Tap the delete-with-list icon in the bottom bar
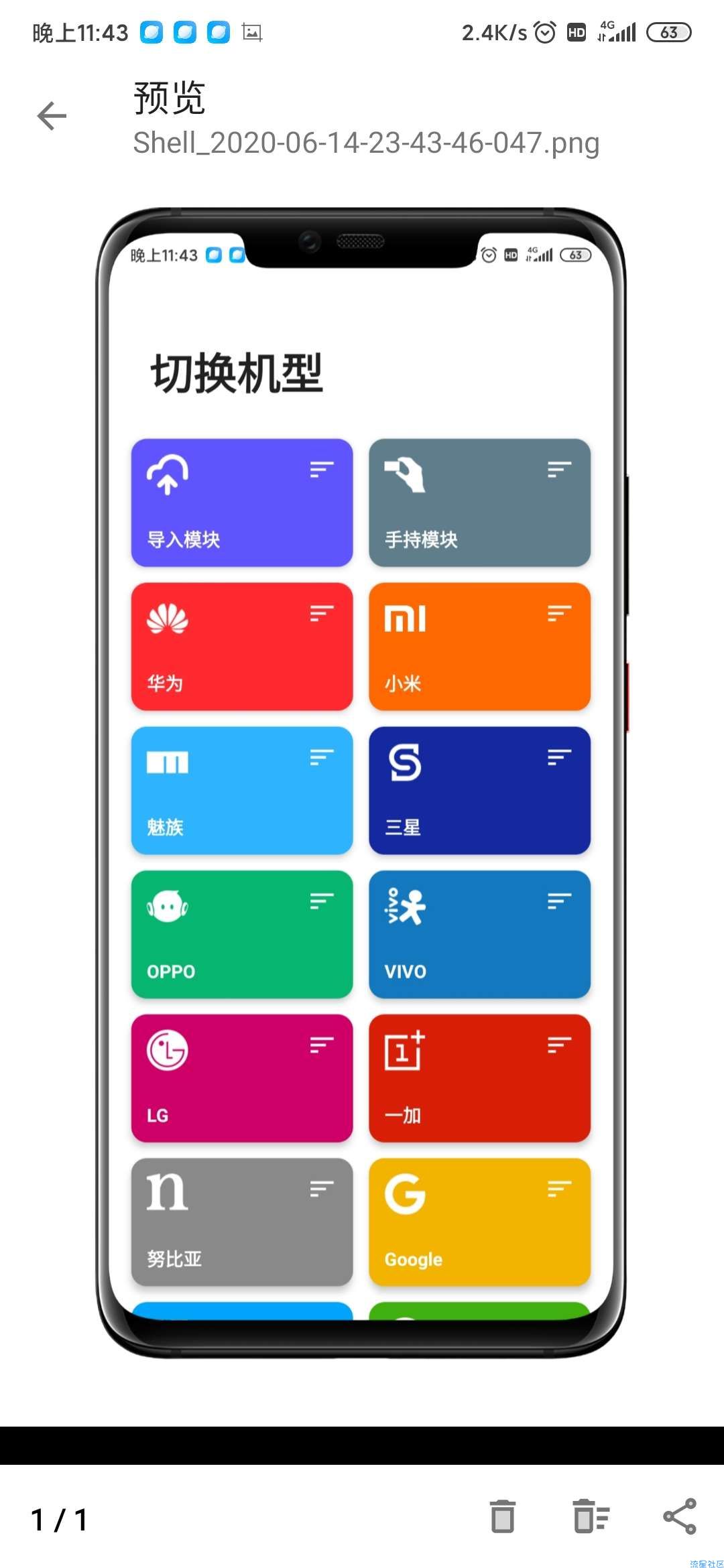Image resolution: width=724 pixels, height=1568 pixels. pos(591,1516)
